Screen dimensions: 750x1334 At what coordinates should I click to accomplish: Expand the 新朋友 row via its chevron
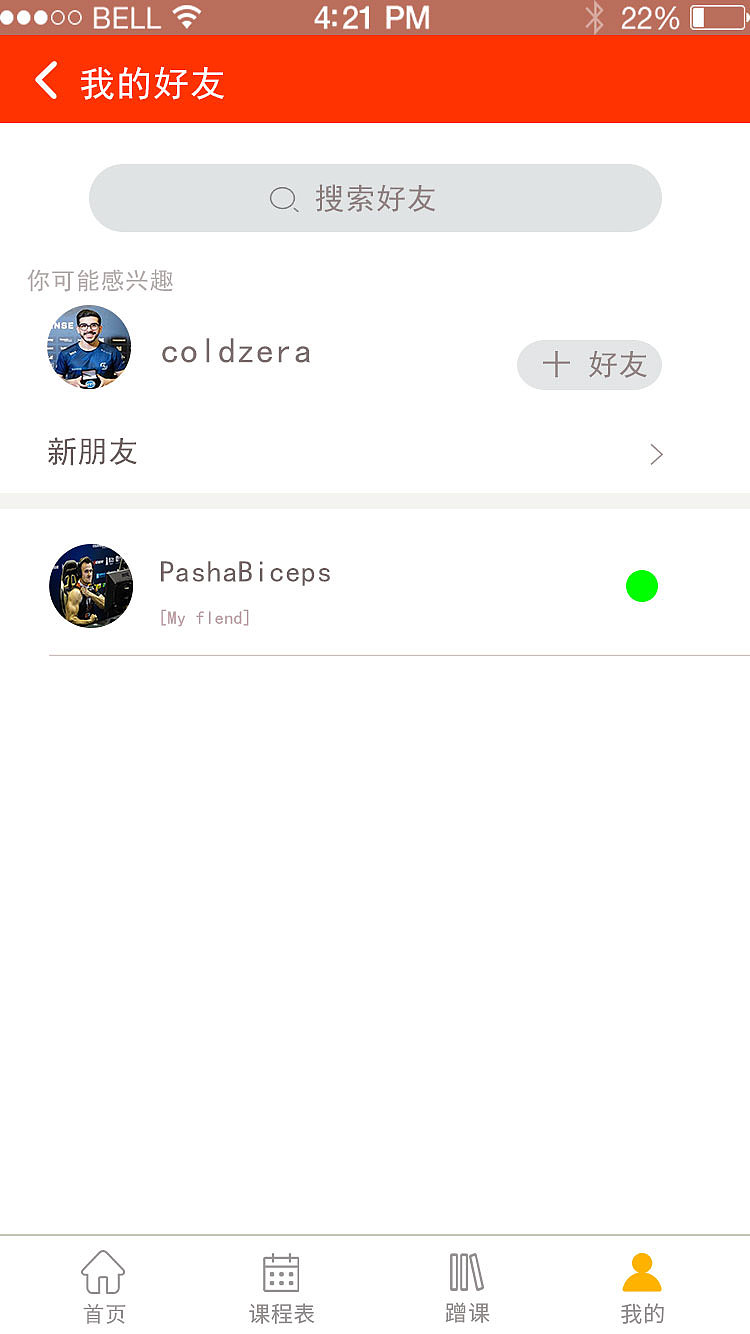coord(656,454)
